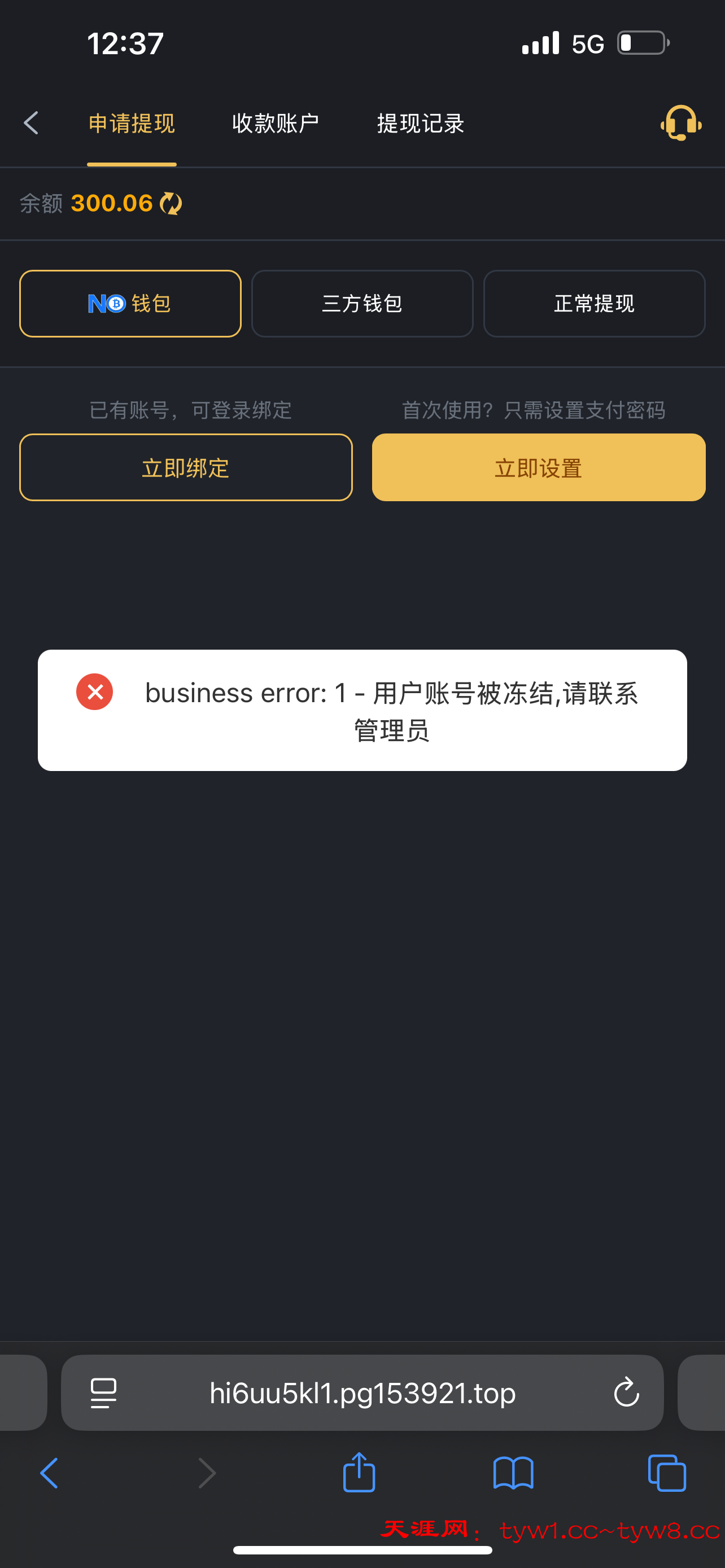Navigate back in the browser toolbar
The width and height of the screenshot is (725, 1568).
(49, 1473)
